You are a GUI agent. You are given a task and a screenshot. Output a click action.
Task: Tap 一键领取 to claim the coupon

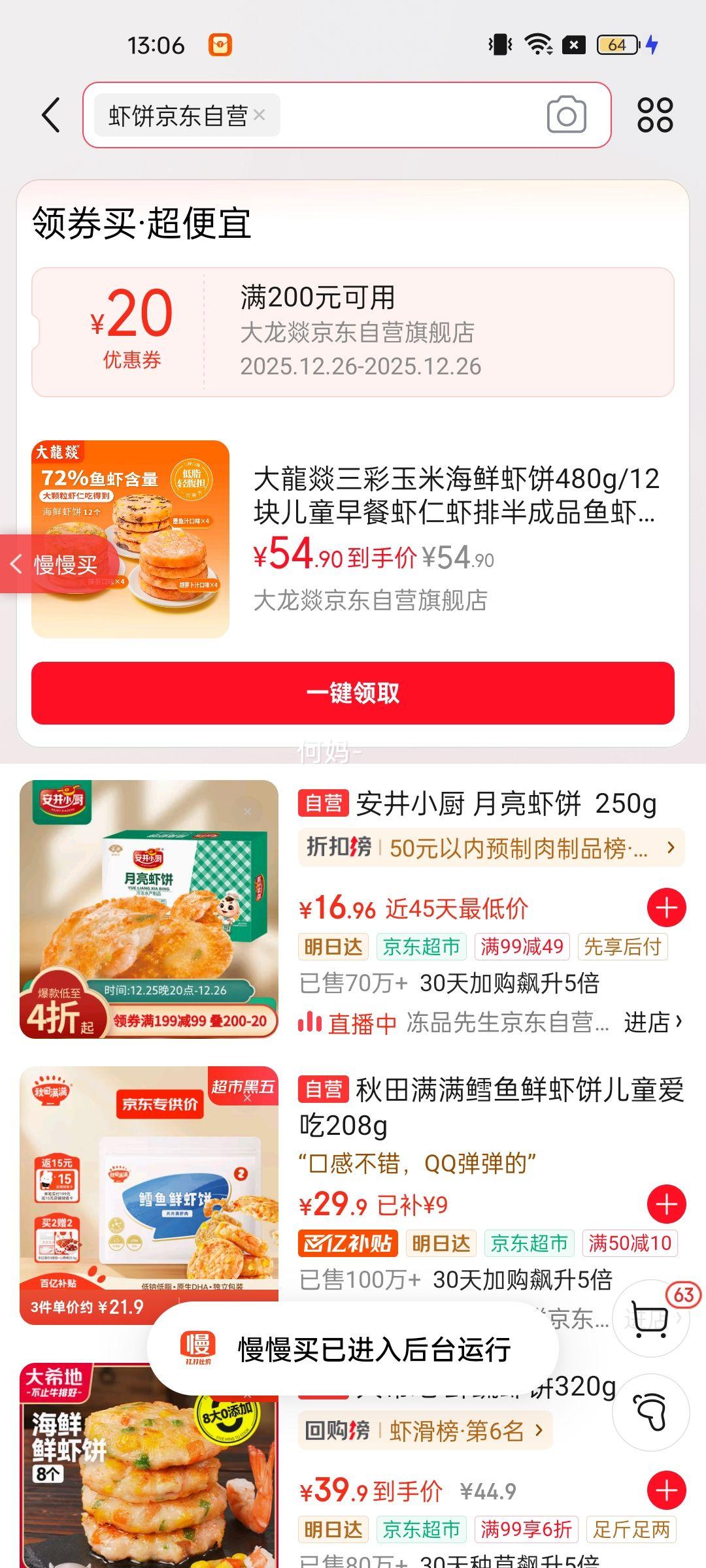point(353,696)
